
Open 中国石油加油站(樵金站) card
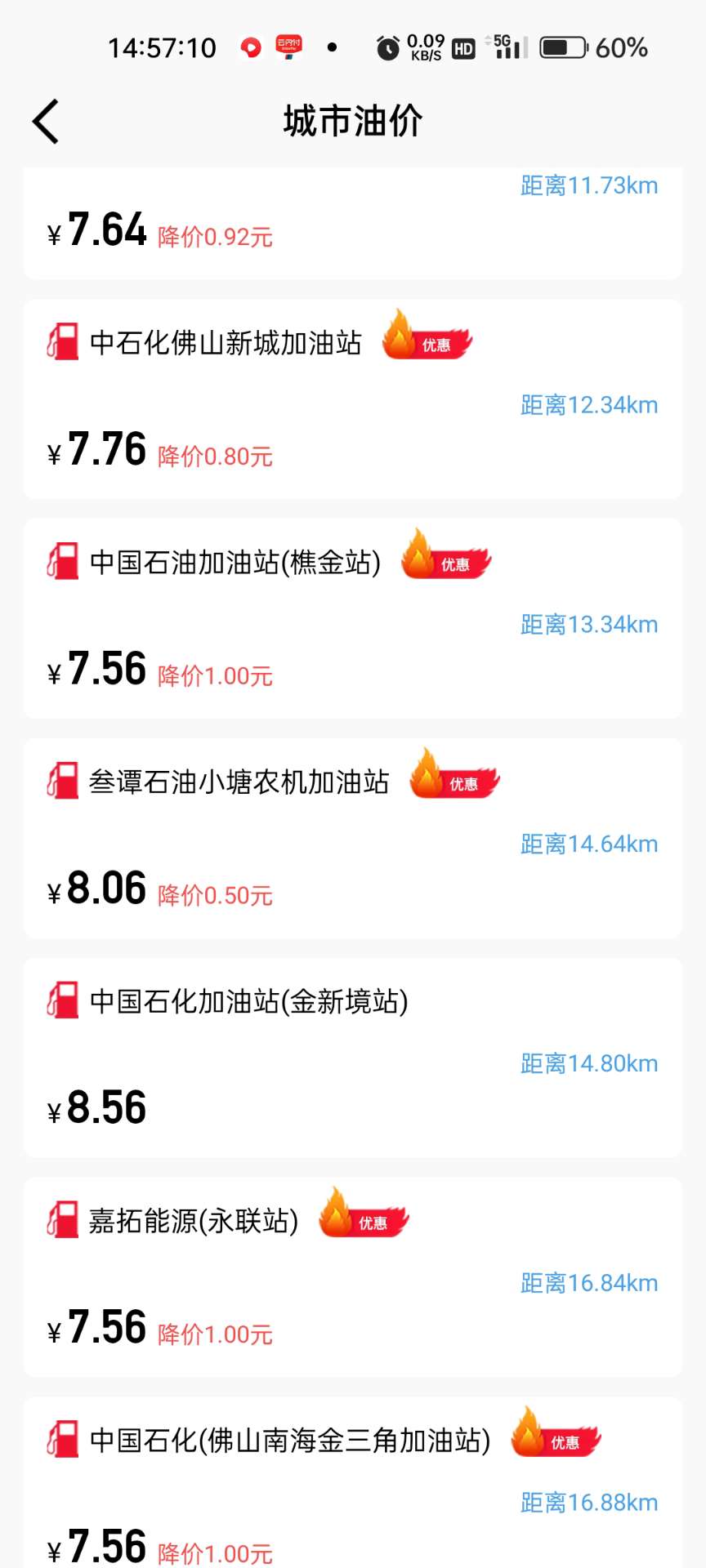click(x=352, y=618)
